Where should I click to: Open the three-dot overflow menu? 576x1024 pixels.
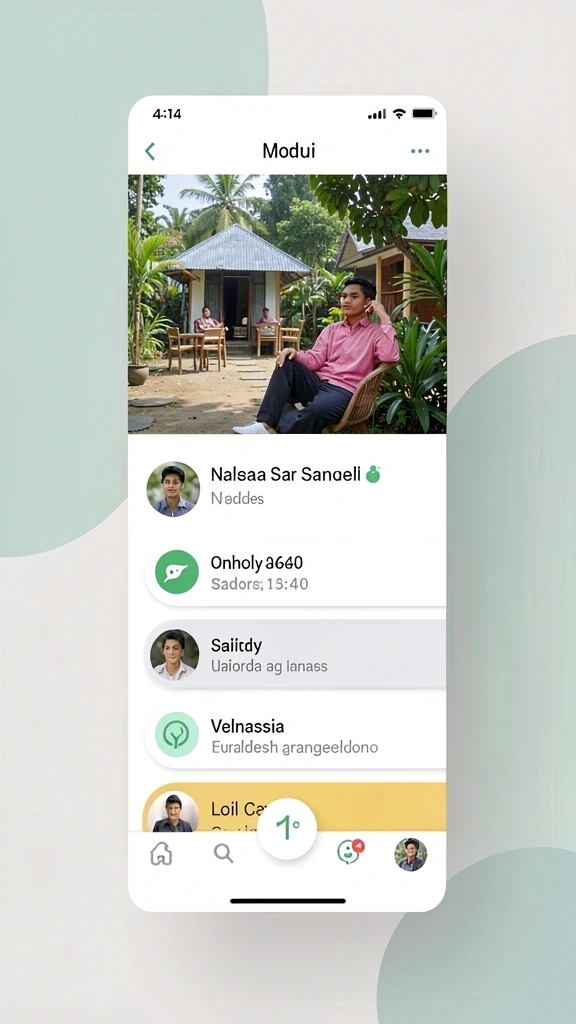click(x=420, y=151)
